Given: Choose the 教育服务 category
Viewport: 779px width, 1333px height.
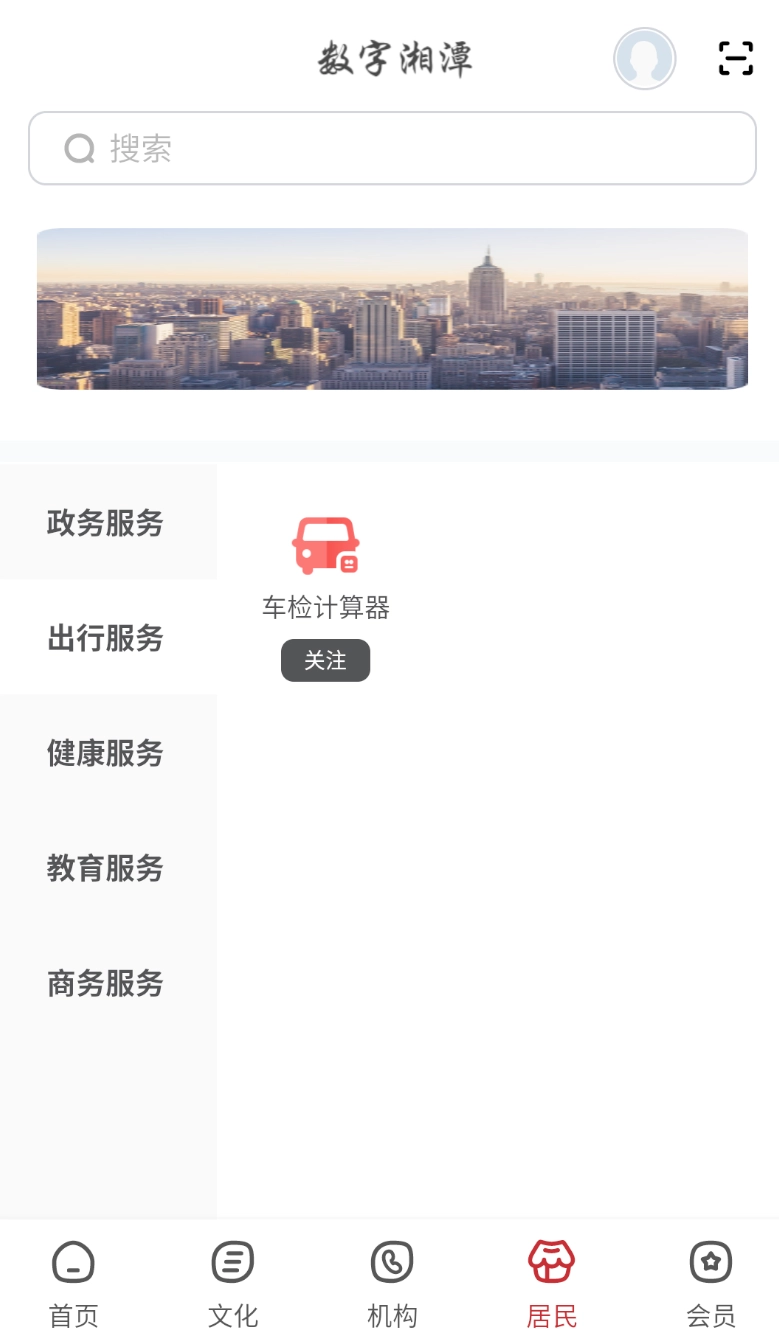Looking at the screenshot, I should [105, 868].
